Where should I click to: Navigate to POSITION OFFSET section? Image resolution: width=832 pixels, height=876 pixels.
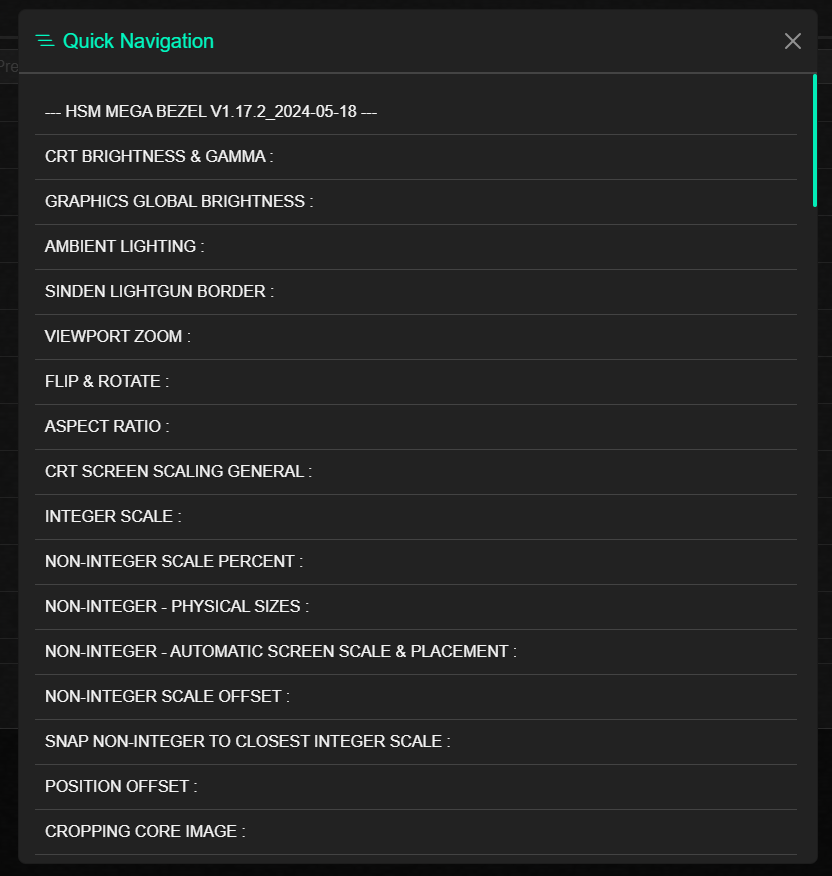[121, 787]
